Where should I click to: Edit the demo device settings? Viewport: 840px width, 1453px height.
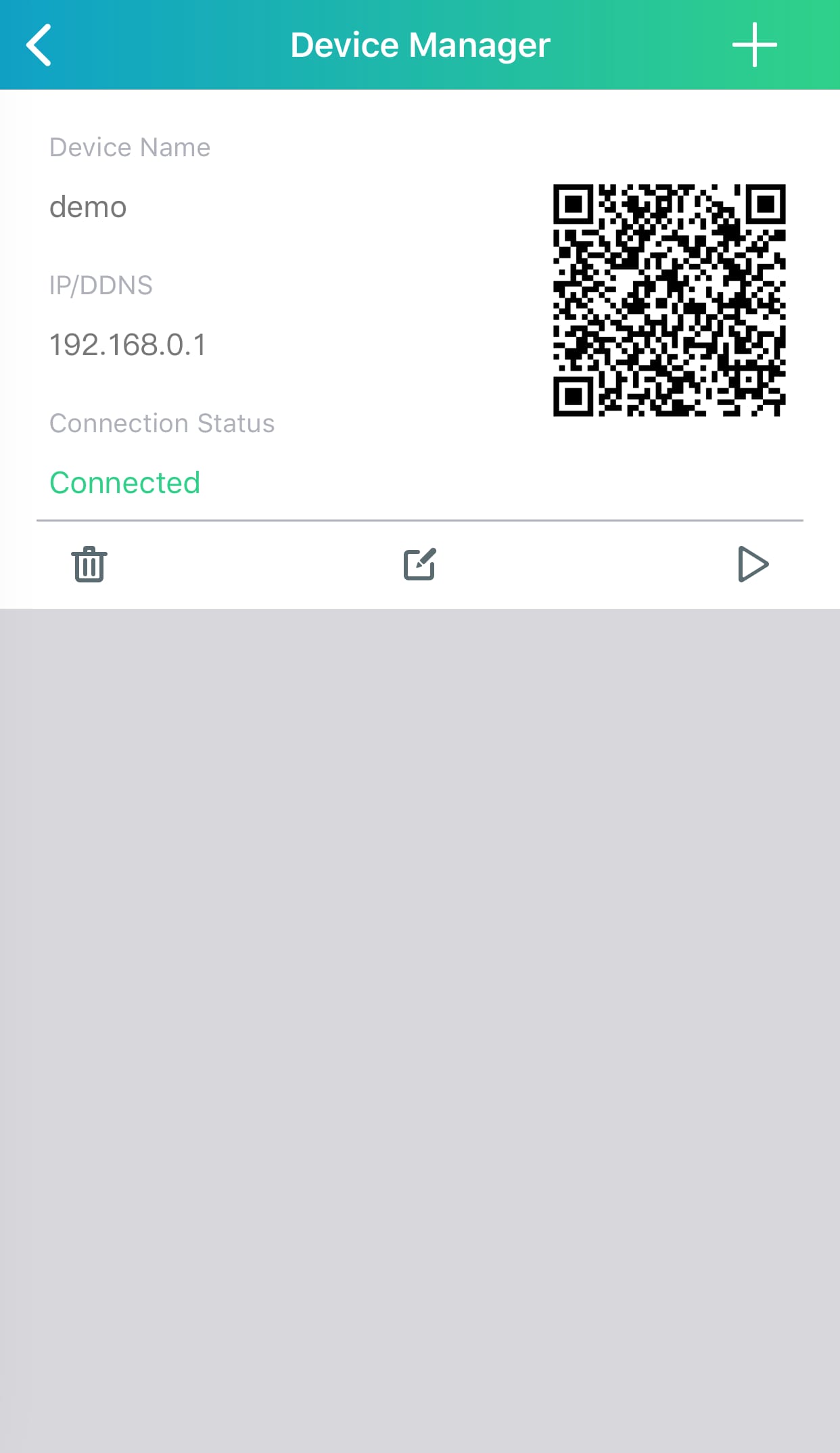[419, 563]
